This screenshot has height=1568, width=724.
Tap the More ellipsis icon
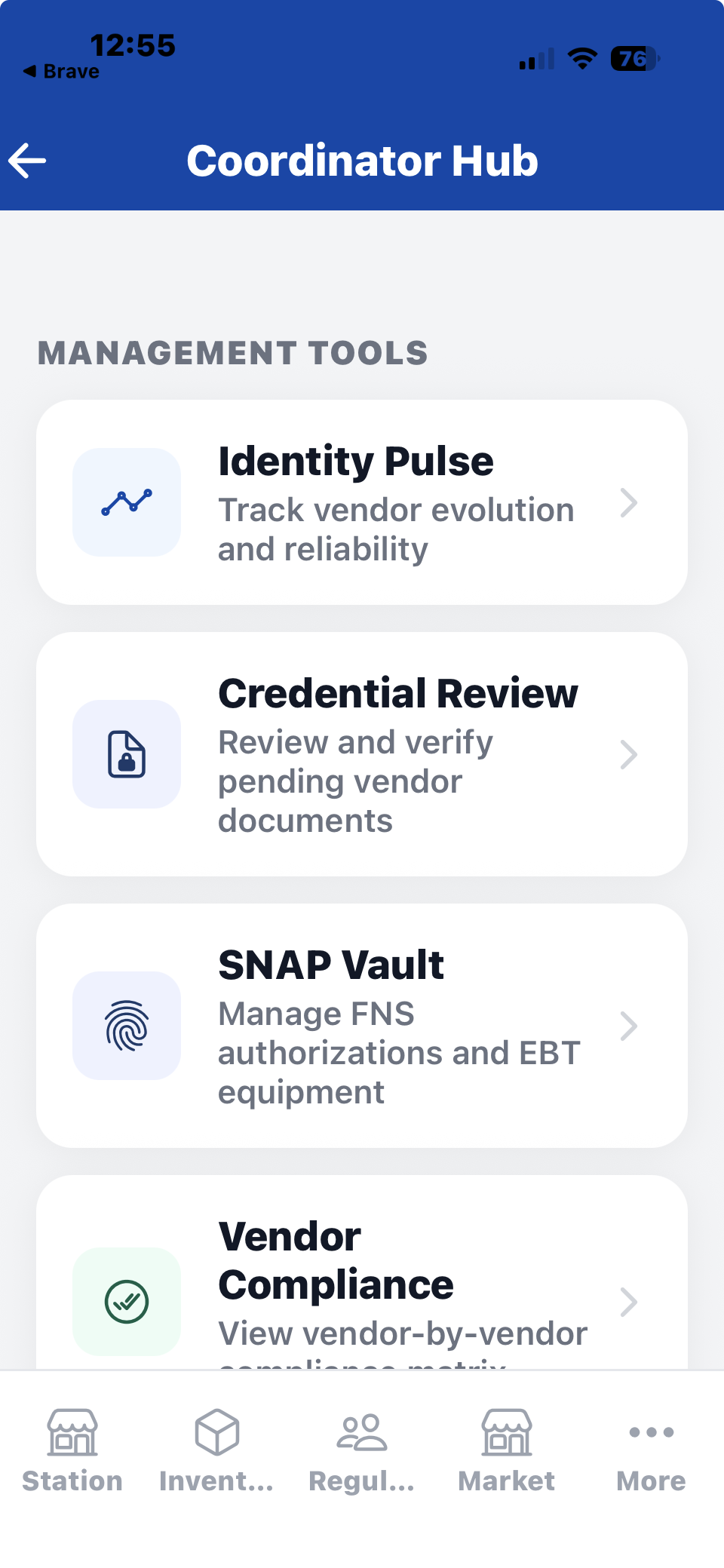pyautogui.click(x=651, y=1431)
